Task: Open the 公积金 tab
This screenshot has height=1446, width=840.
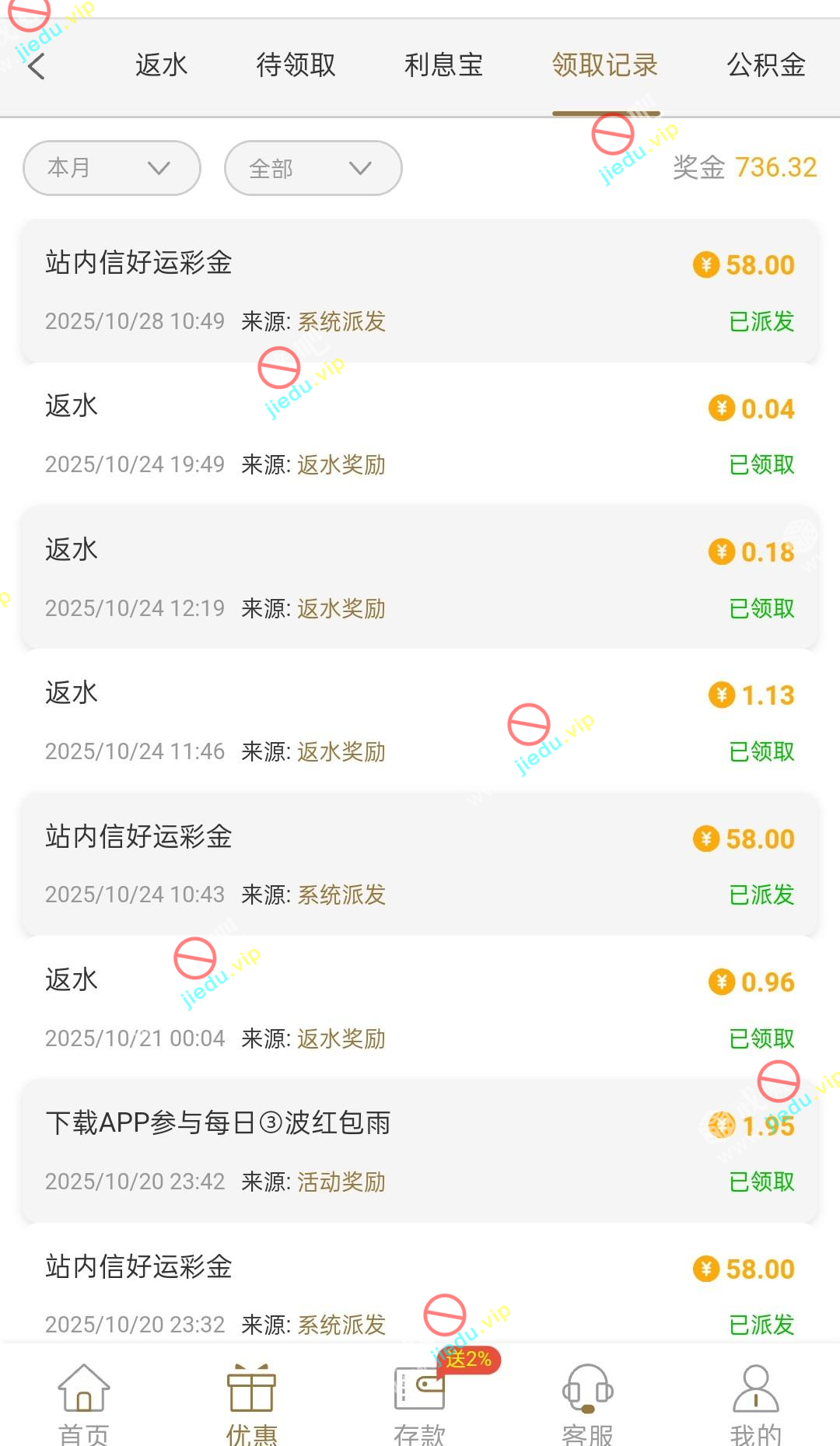Action: tap(765, 65)
